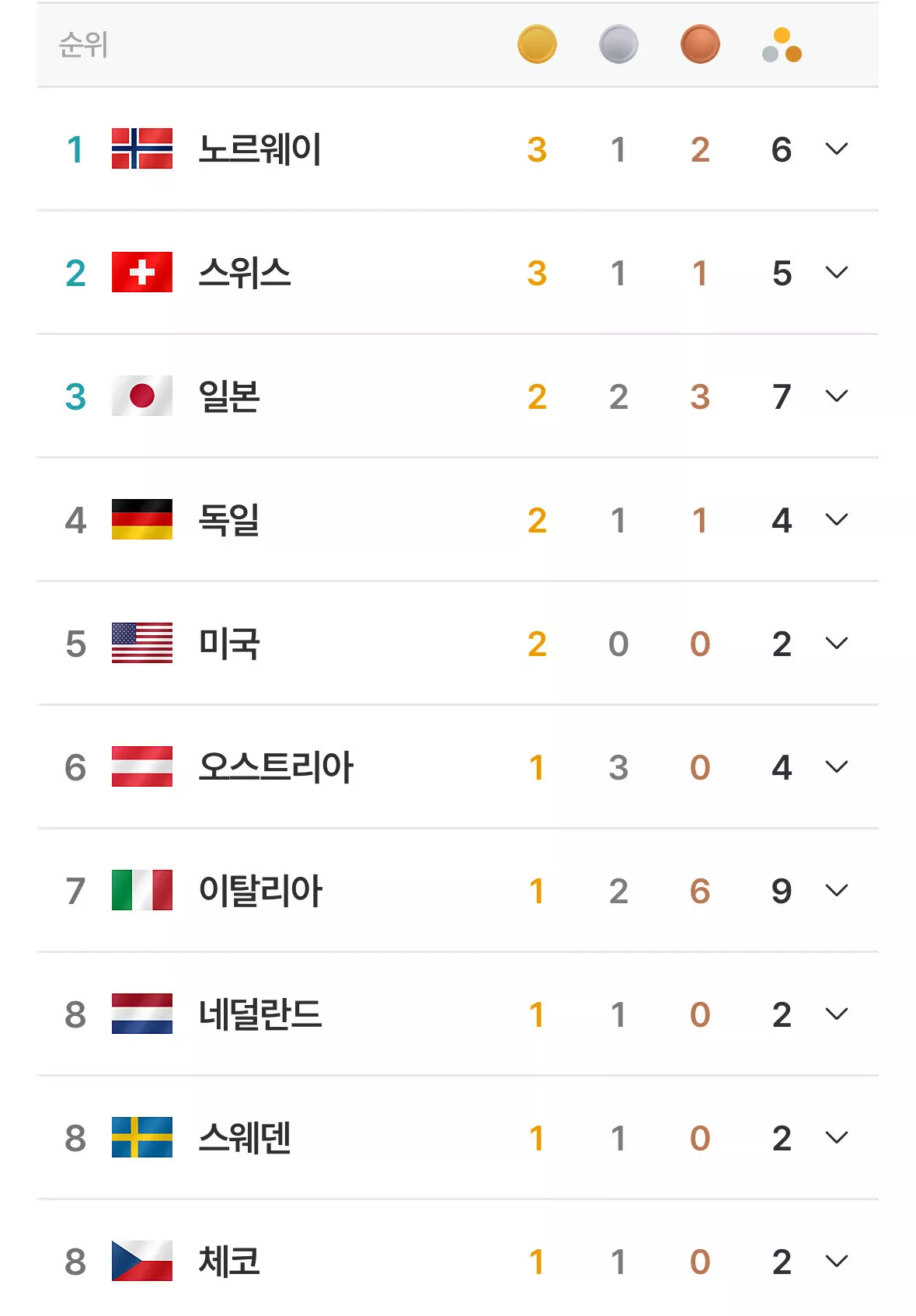Open 체코 row chevron

836,1261
